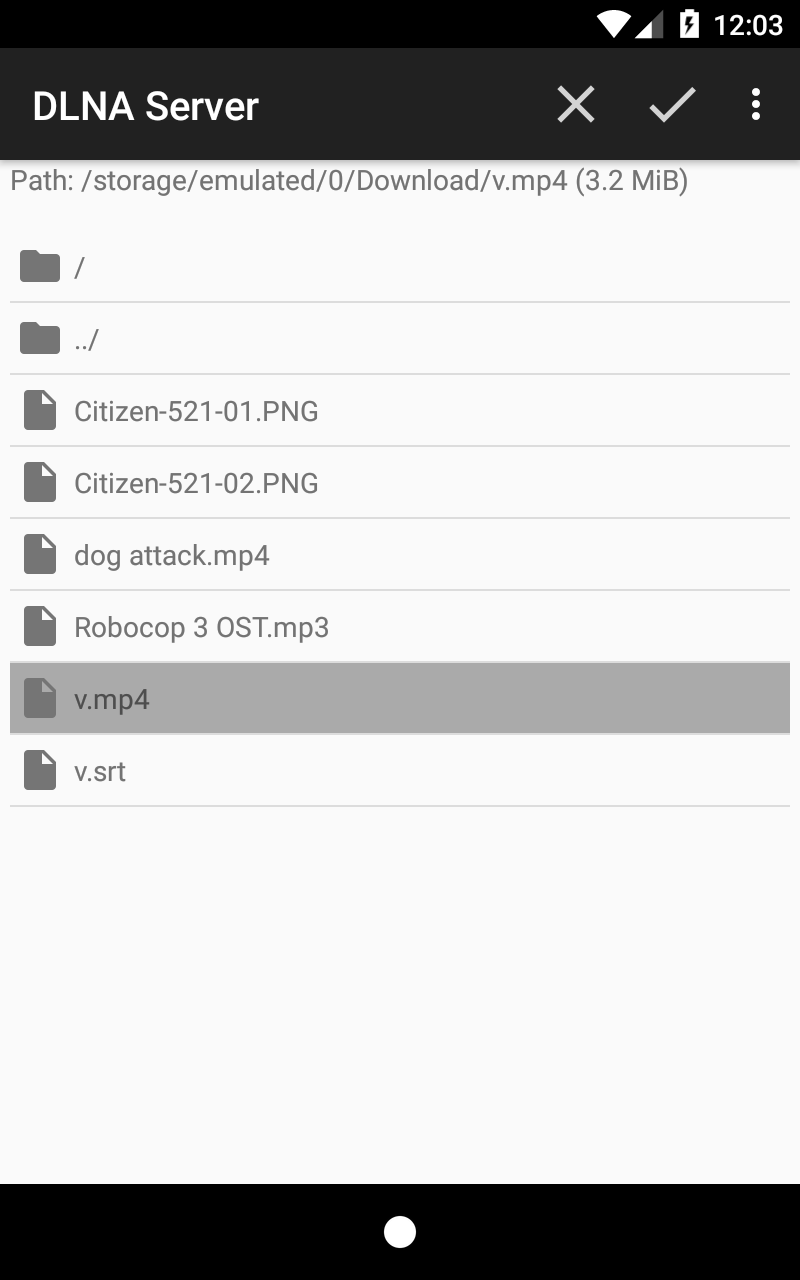Open the root directory entry /

click(400, 266)
